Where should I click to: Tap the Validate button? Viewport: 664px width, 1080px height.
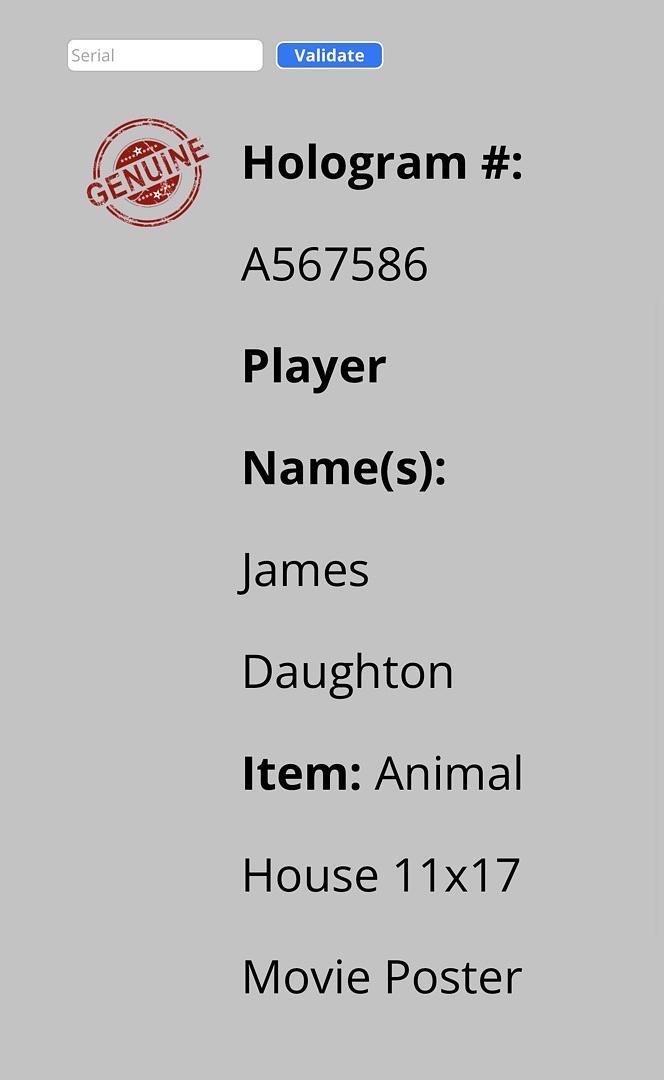pyautogui.click(x=329, y=56)
